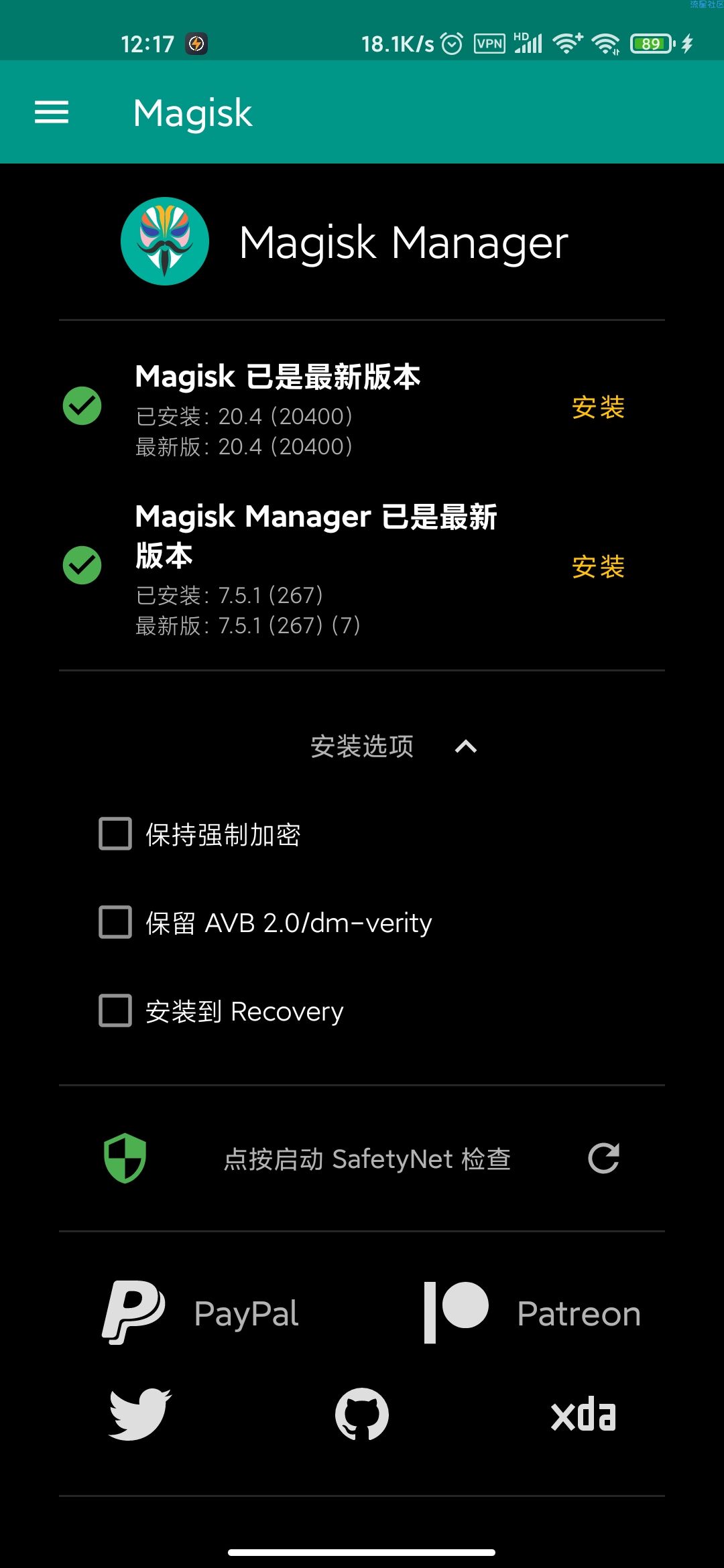Tick the 安装到 Recovery checkbox
Screen dimensions: 724x1568
[x=115, y=1011]
